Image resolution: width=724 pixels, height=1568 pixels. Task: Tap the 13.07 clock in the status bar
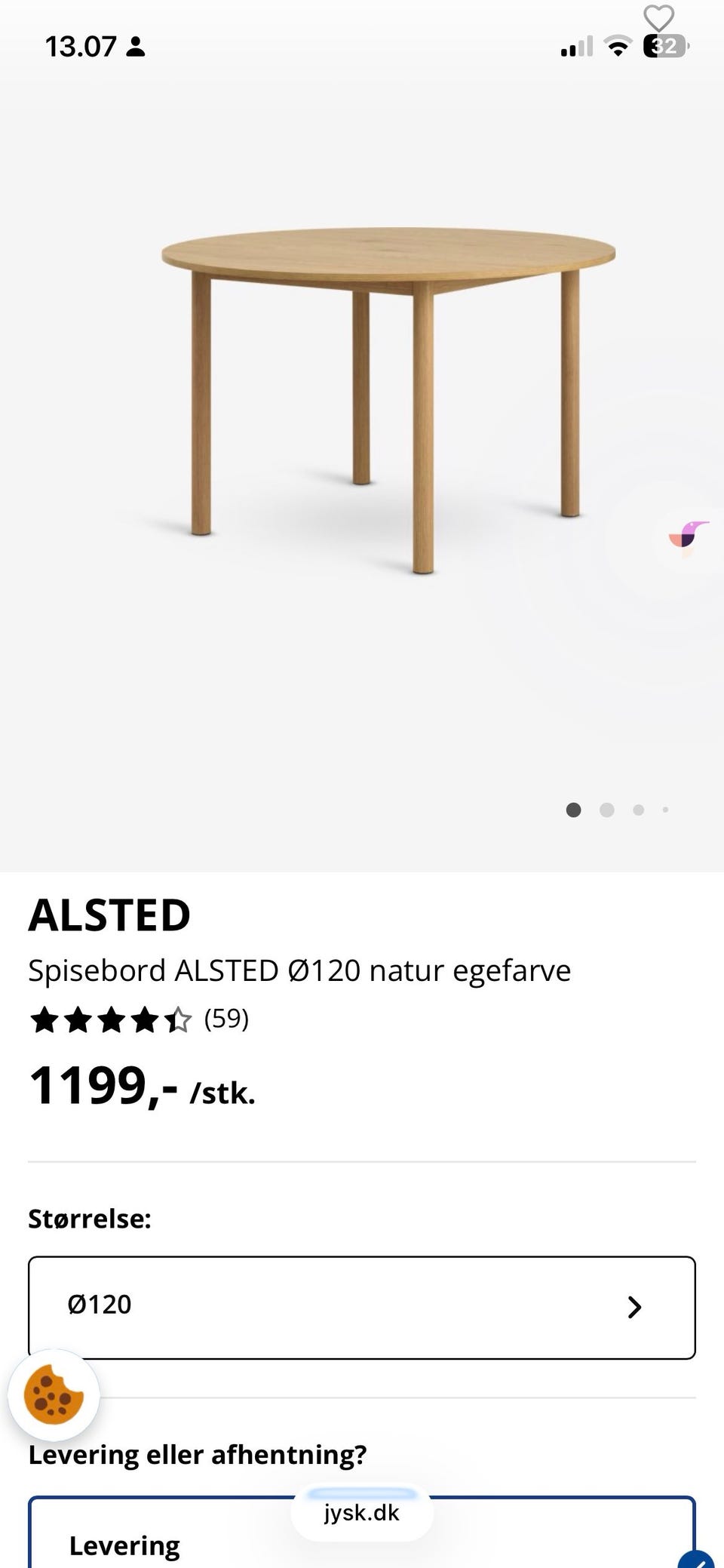(78, 47)
